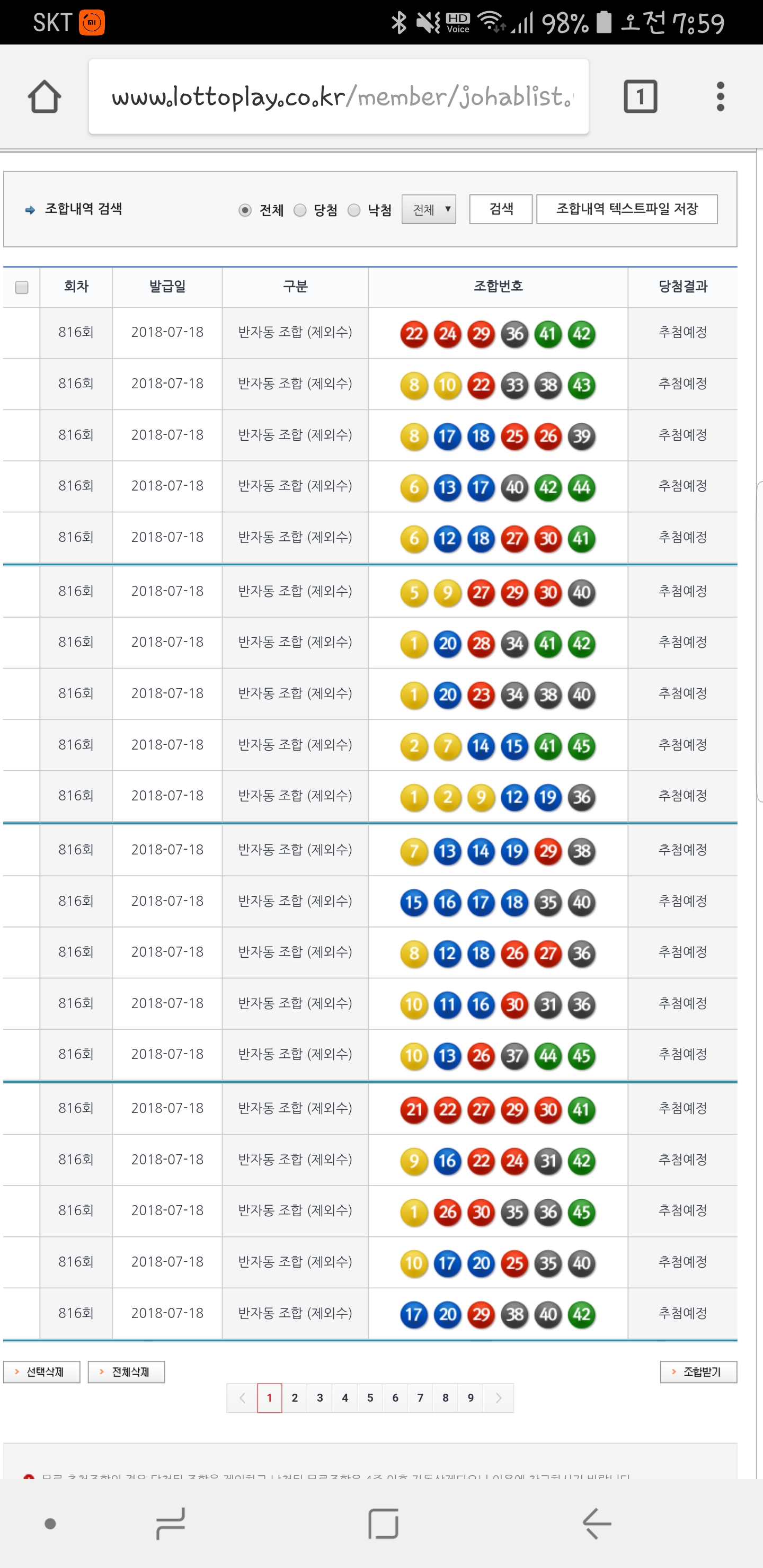Check the select-all checkbox in table header
The height and width of the screenshot is (1568, 763).
pyautogui.click(x=22, y=287)
